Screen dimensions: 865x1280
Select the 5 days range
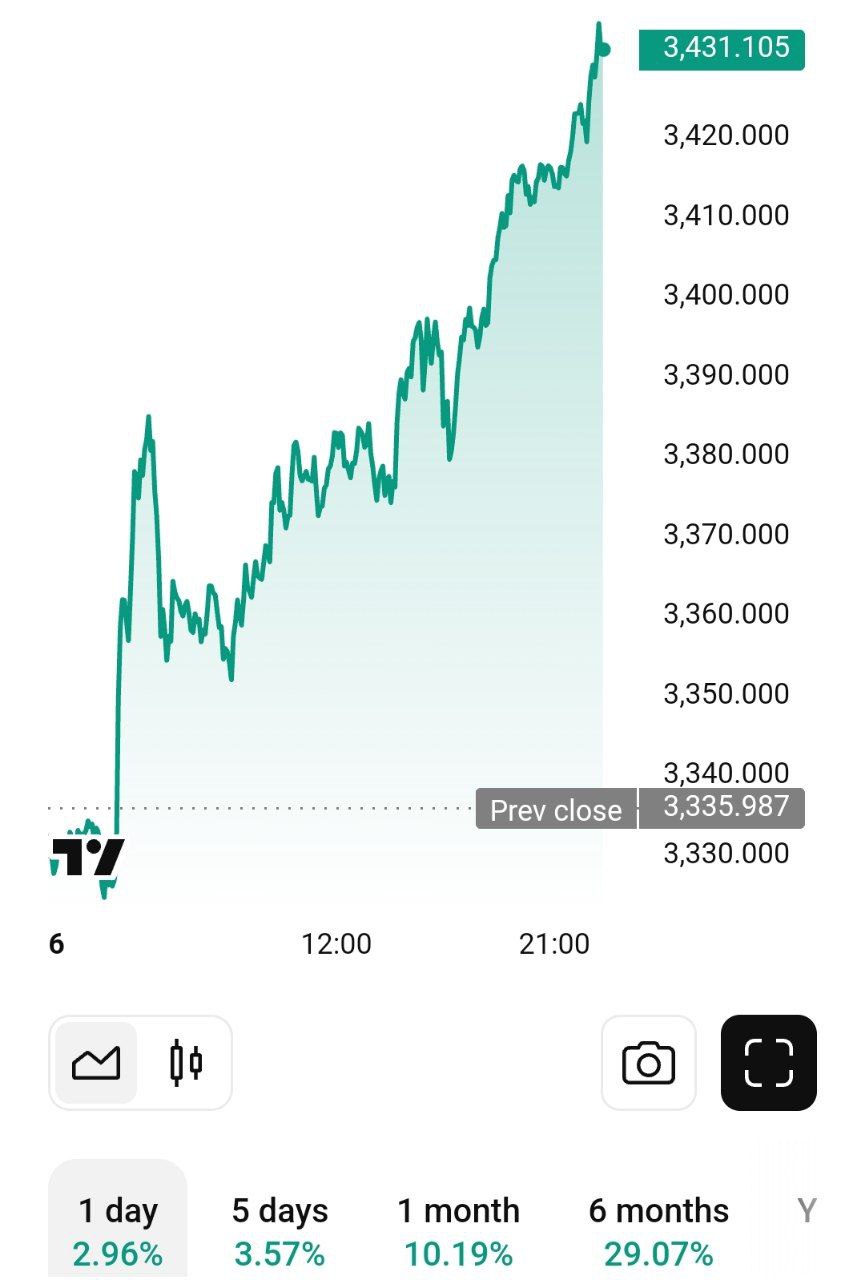pyautogui.click(x=279, y=1230)
